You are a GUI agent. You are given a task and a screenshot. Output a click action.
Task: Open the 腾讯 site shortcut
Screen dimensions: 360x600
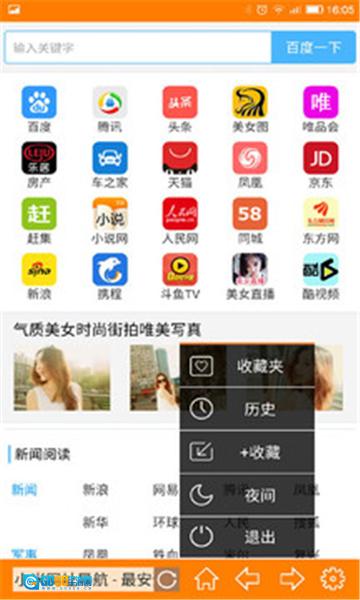[110, 109]
